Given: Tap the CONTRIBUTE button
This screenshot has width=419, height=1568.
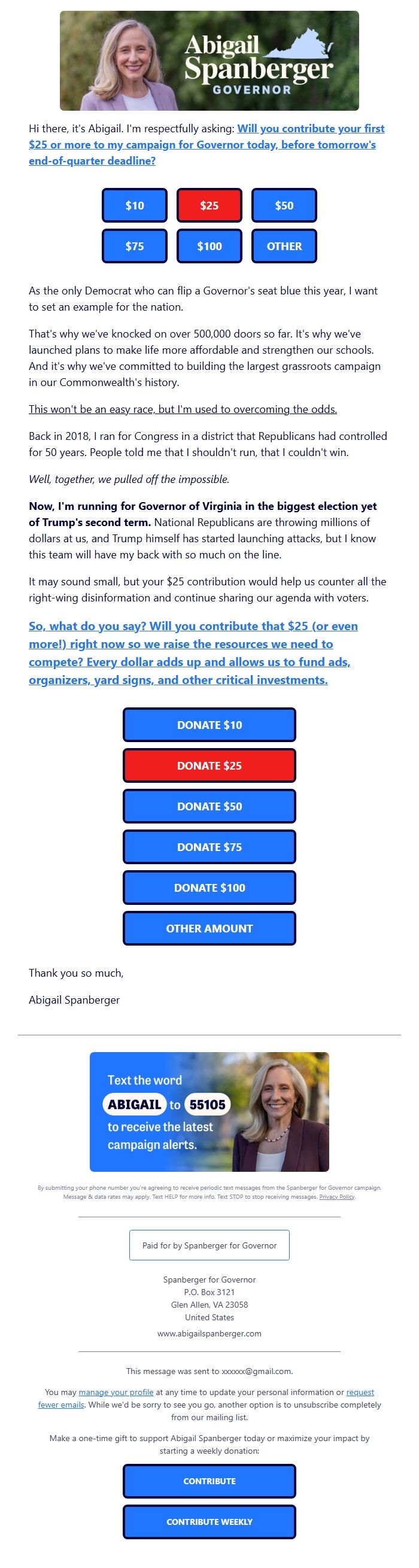Looking at the screenshot, I should point(209,1481).
